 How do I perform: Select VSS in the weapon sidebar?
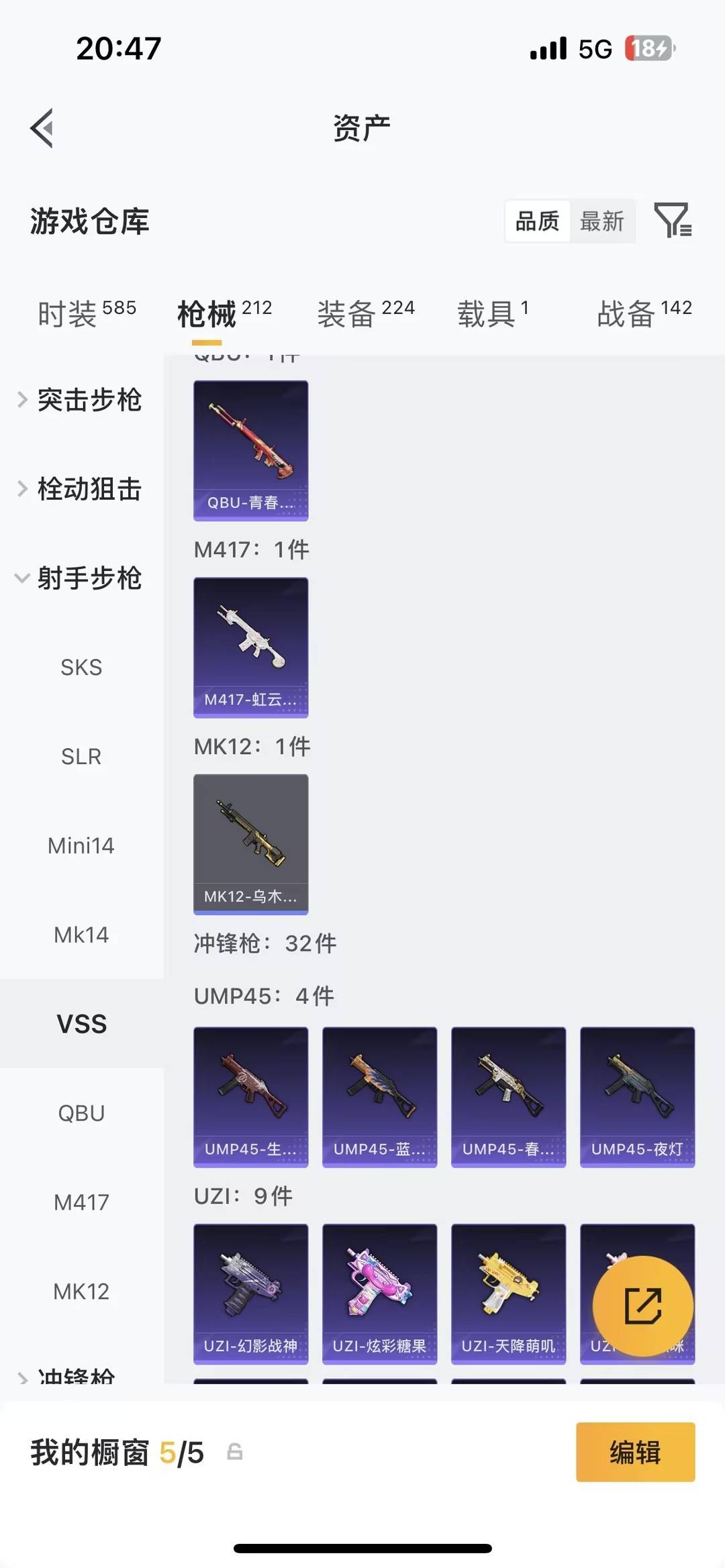click(81, 1024)
